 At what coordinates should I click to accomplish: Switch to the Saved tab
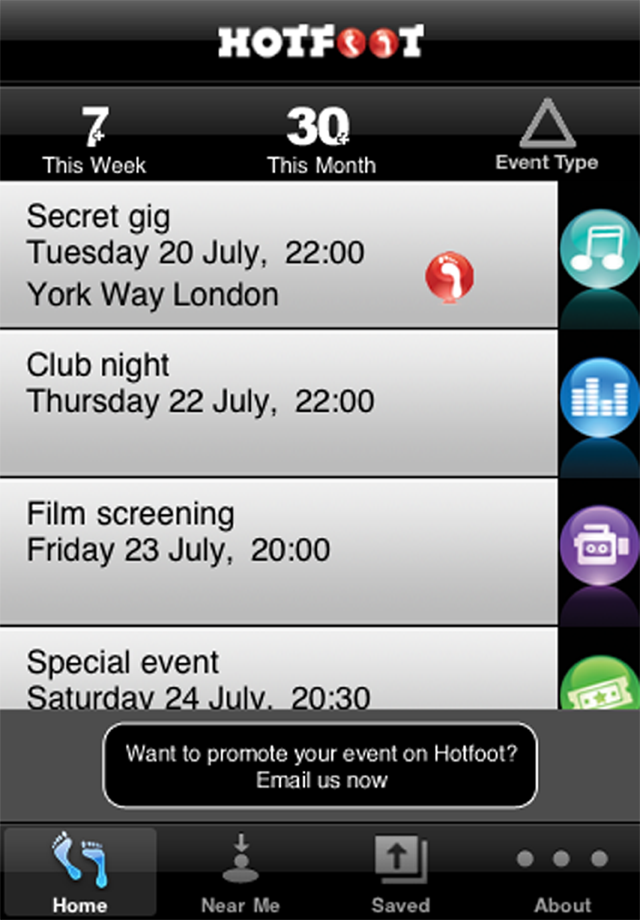(400, 870)
